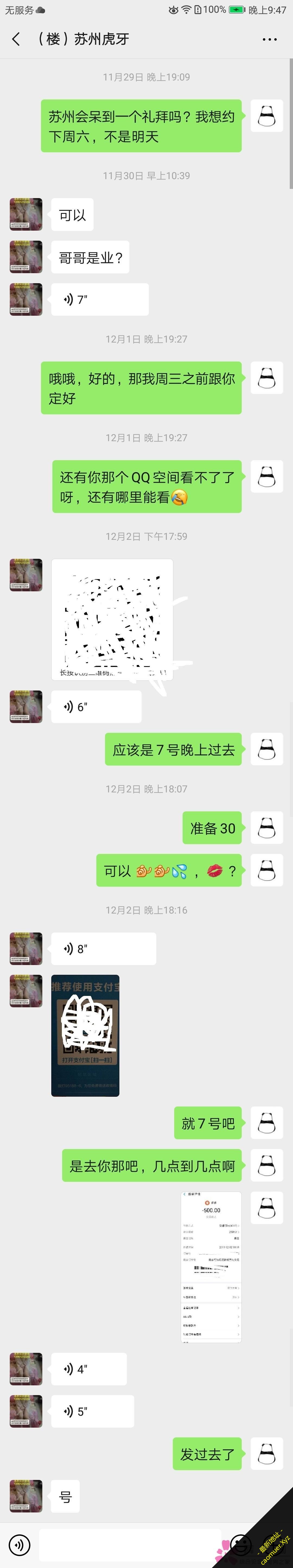The image size is (293, 1568).
Task: Open the scribbled image received on 12月2日 17:59
Action: [x=112, y=620]
